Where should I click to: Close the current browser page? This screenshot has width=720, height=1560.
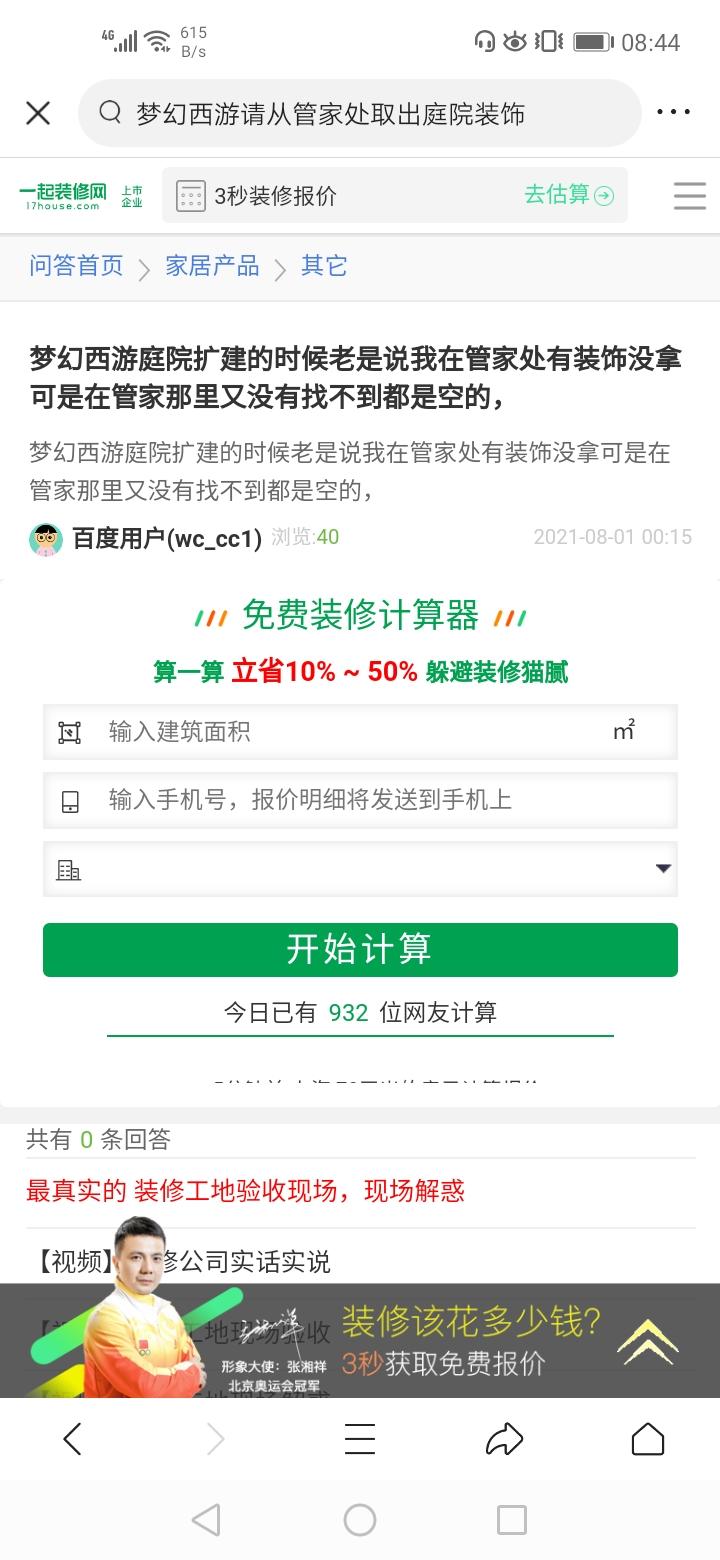click(38, 113)
